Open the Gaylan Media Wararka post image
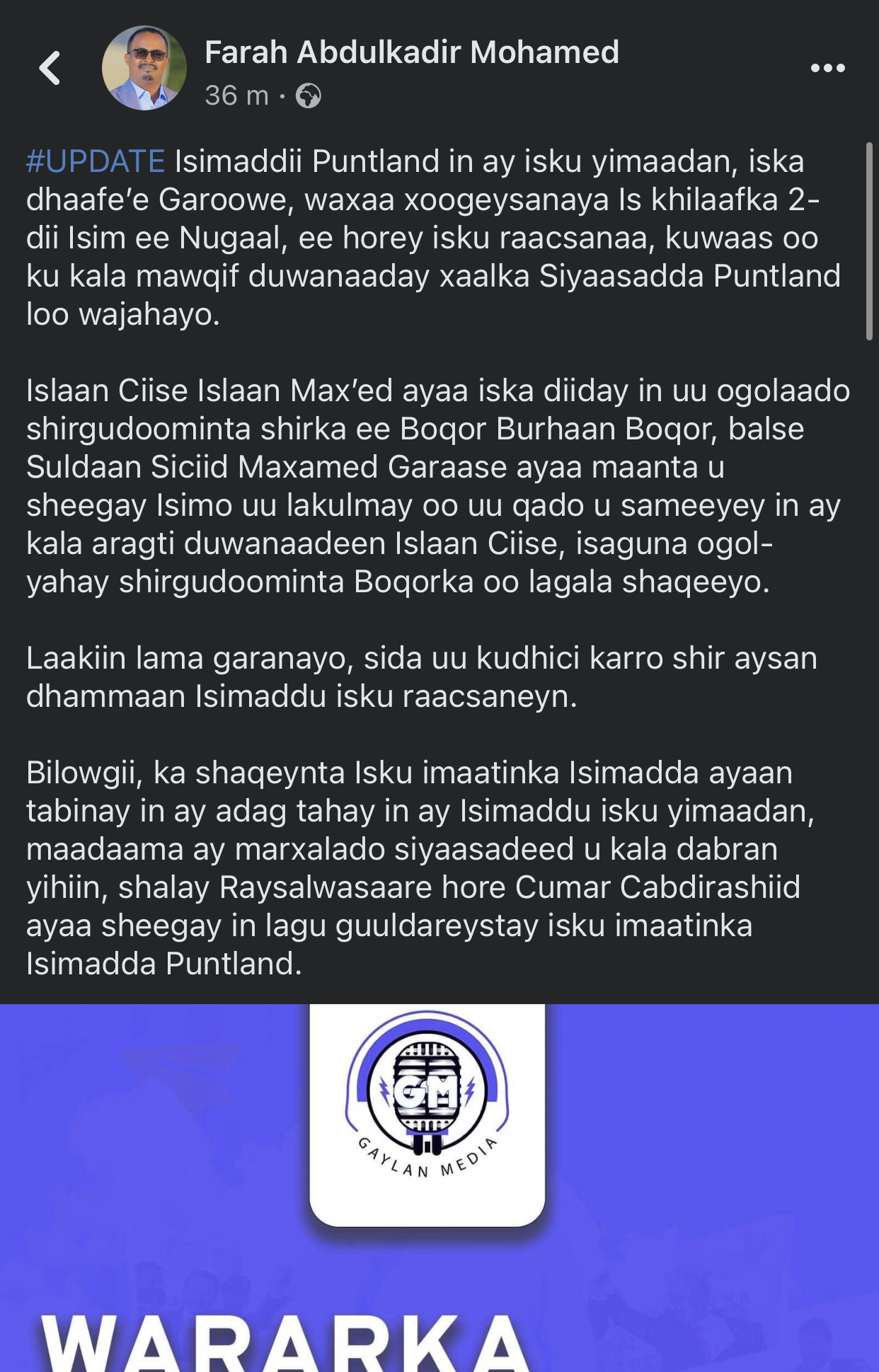This screenshot has height=1372, width=879. click(439, 1187)
